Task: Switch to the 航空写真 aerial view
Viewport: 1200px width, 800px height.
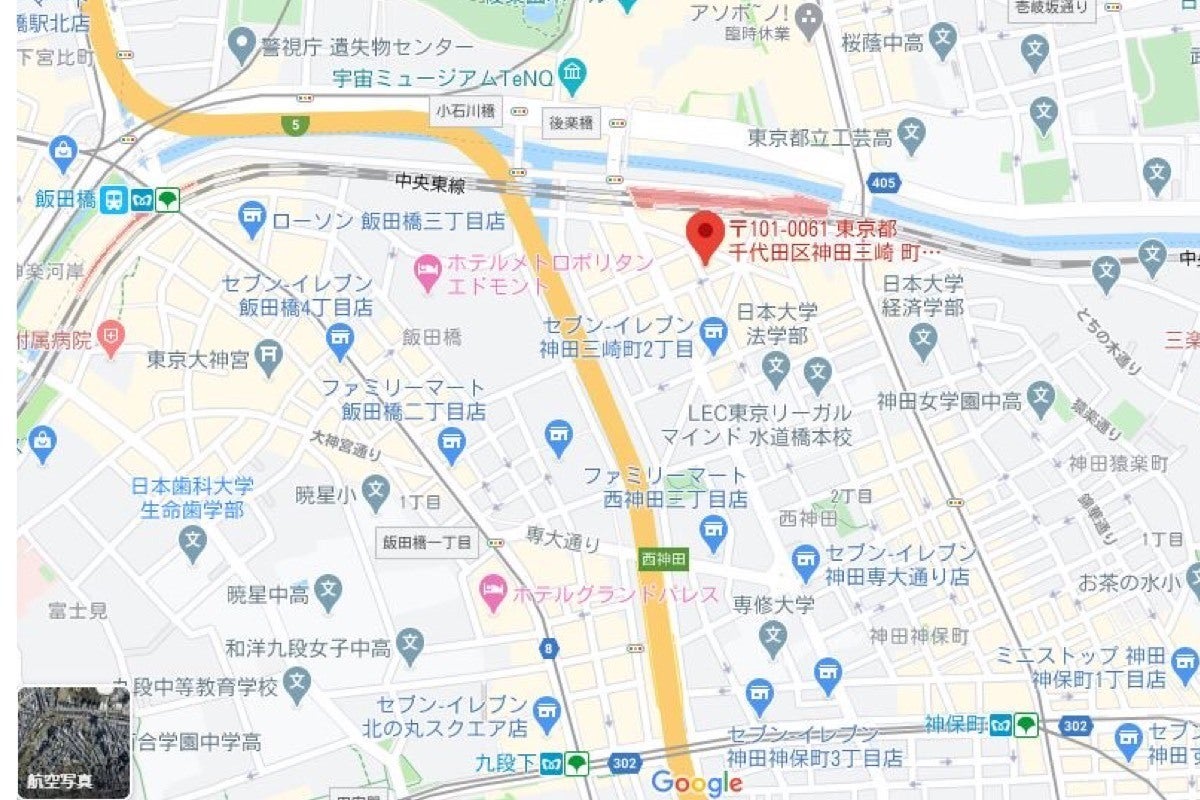Action: [x=73, y=742]
